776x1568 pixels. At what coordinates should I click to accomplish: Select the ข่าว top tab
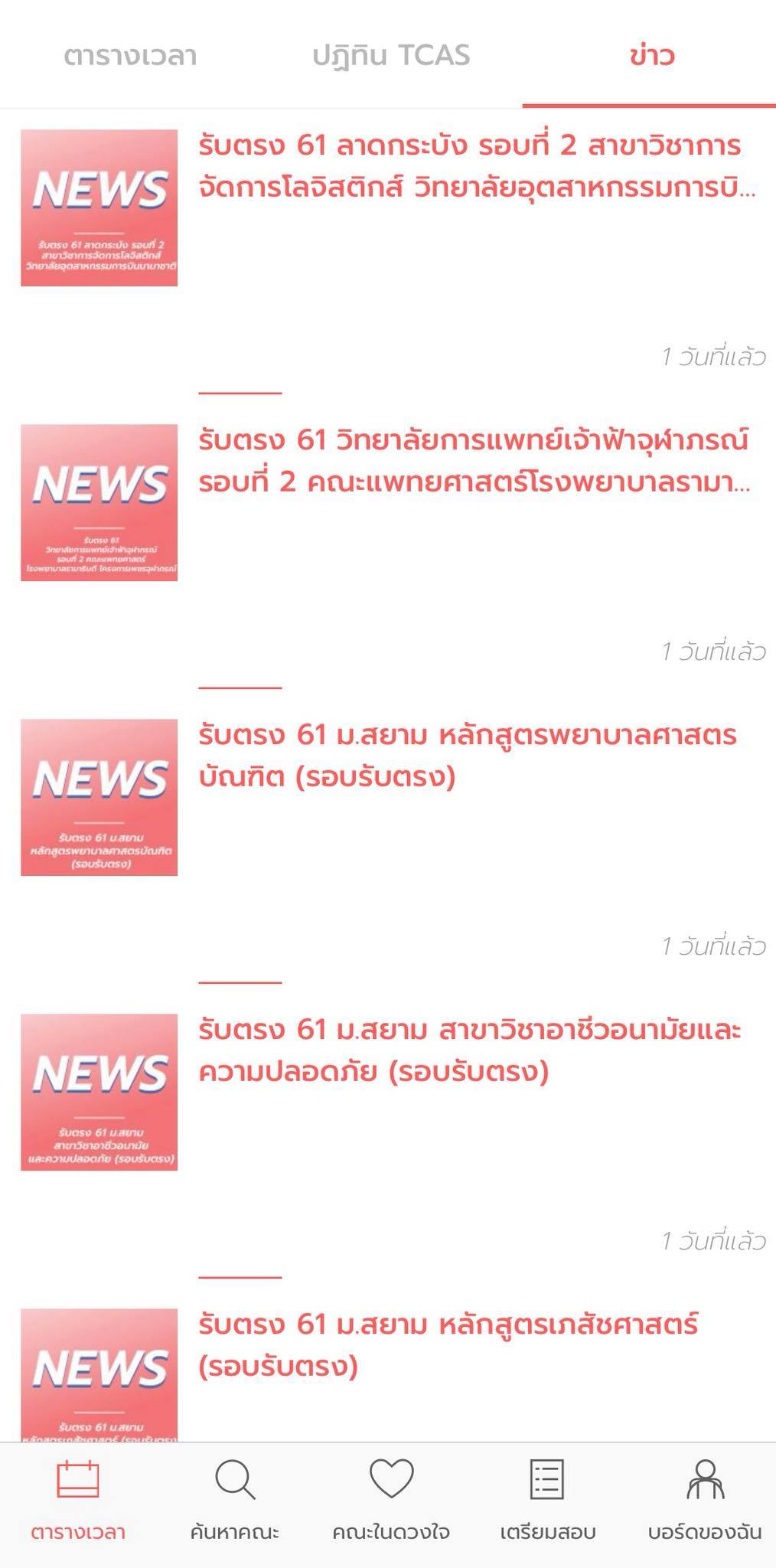[x=650, y=56]
